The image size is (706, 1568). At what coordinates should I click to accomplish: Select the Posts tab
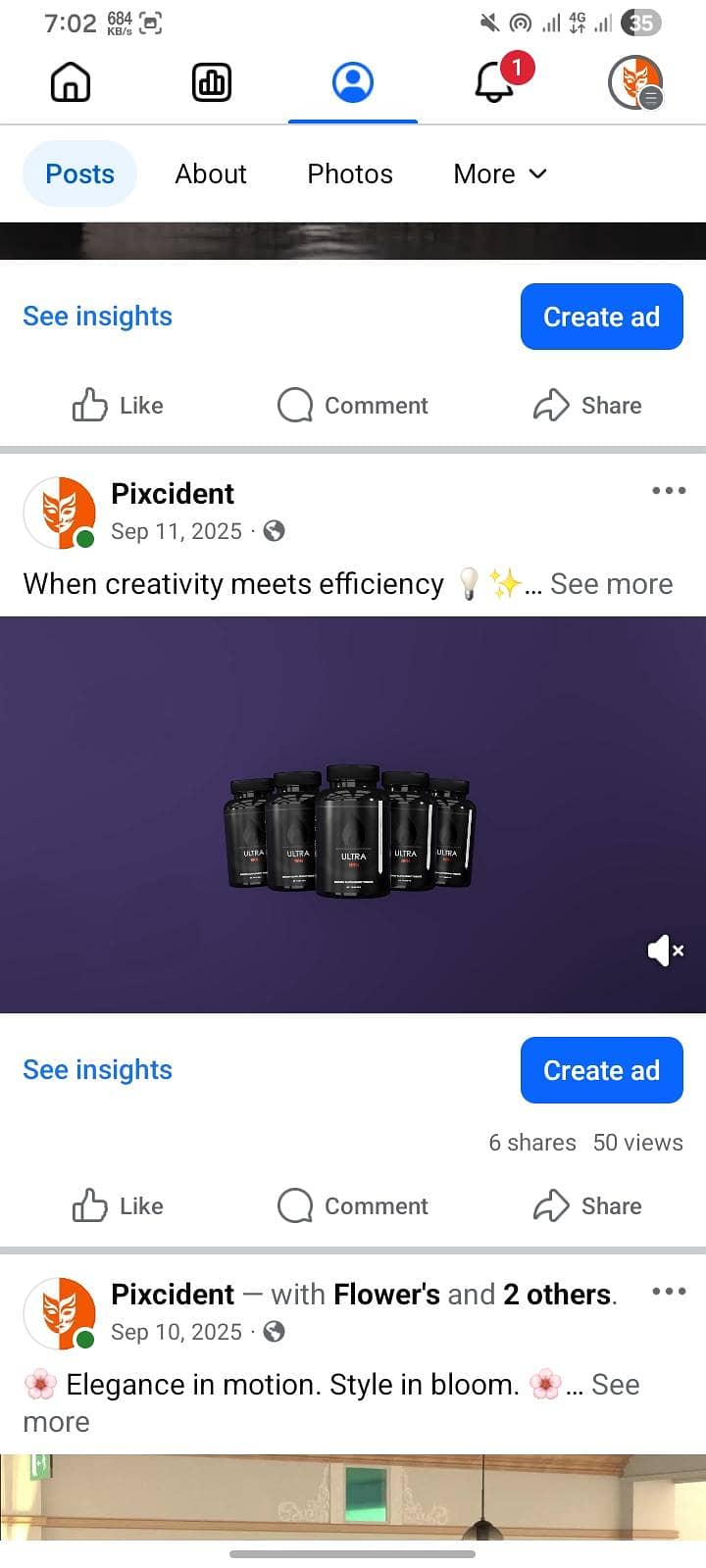click(x=79, y=173)
